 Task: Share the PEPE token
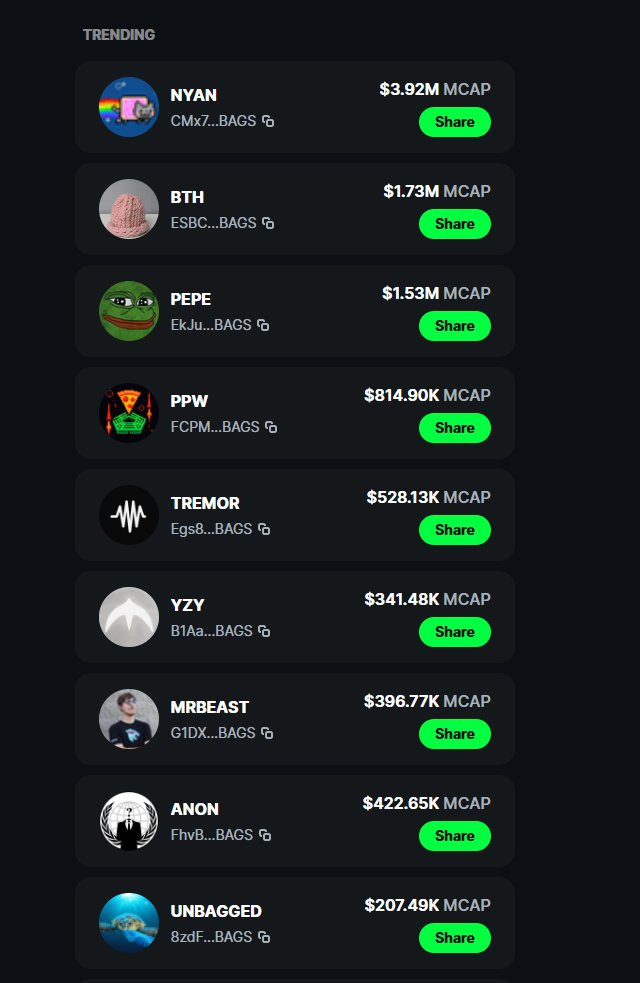(455, 326)
